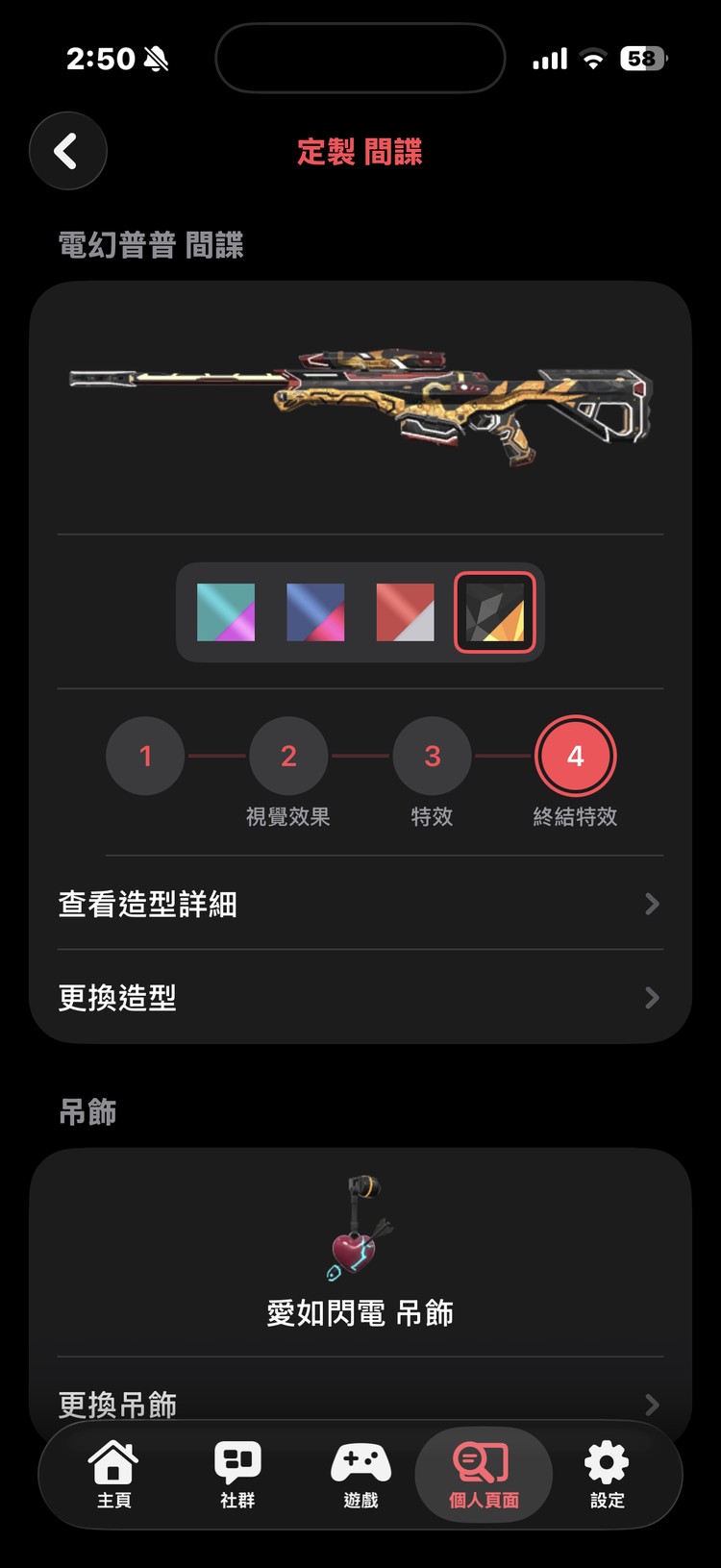Image resolution: width=721 pixels, height=1568 pixels.
Task: Open the 設定 gear icon
Action: [606, 1461]
